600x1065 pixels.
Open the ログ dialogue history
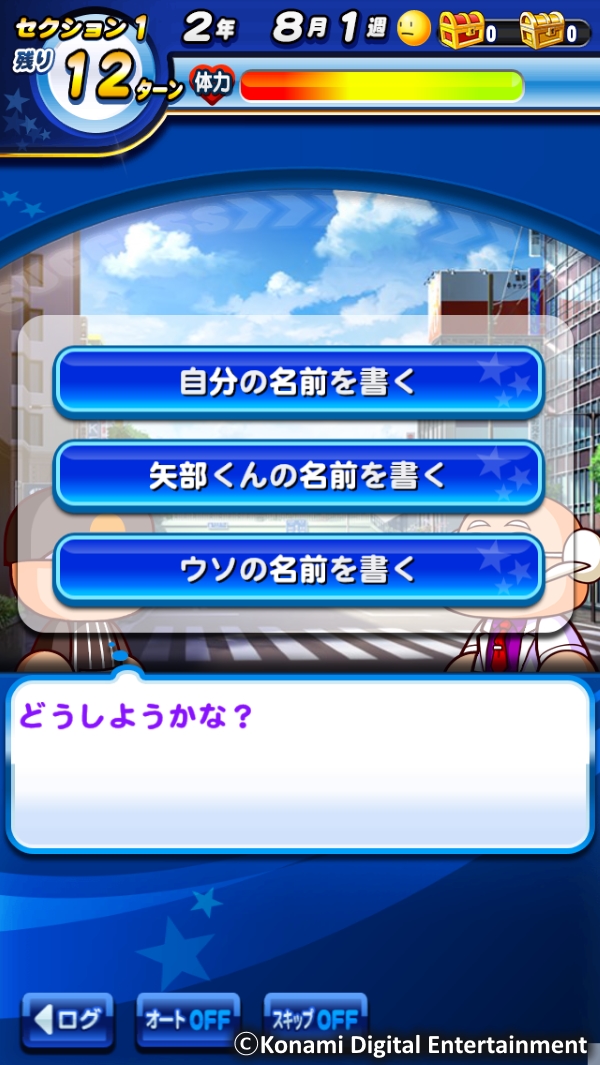point(67,1019)
